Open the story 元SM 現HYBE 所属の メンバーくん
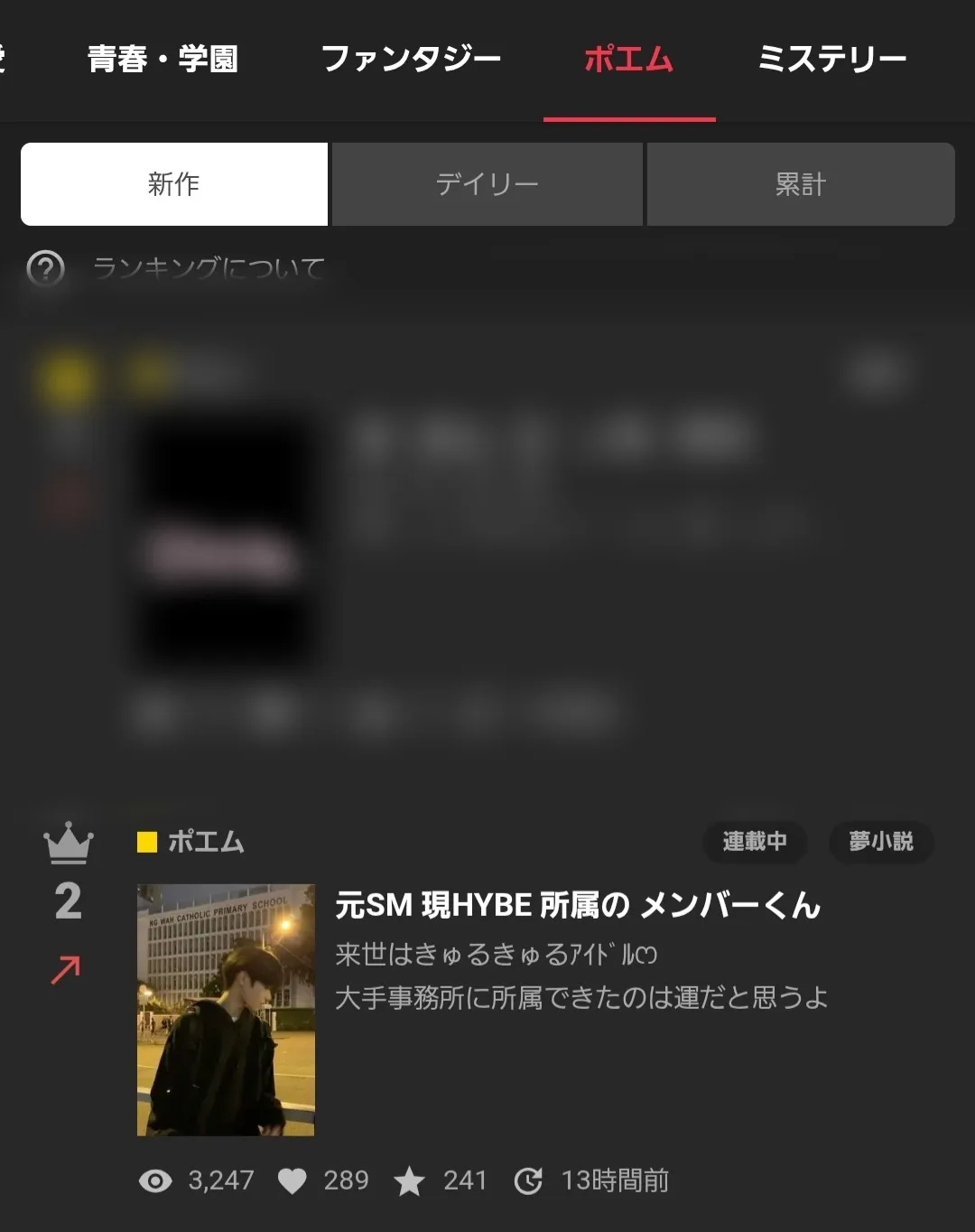 (578, 905)
